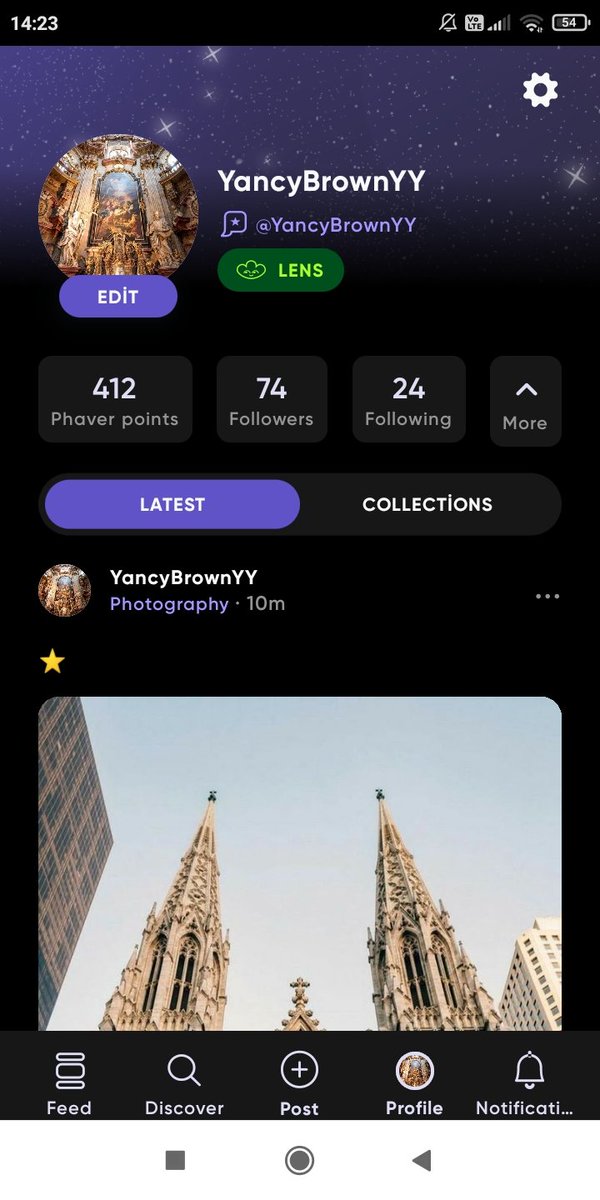The height and width of the screenshot is (1200, 600).
Task: Open the post's three-dot overflow menu
Action: pyautogui.click(x=547, y=596)
